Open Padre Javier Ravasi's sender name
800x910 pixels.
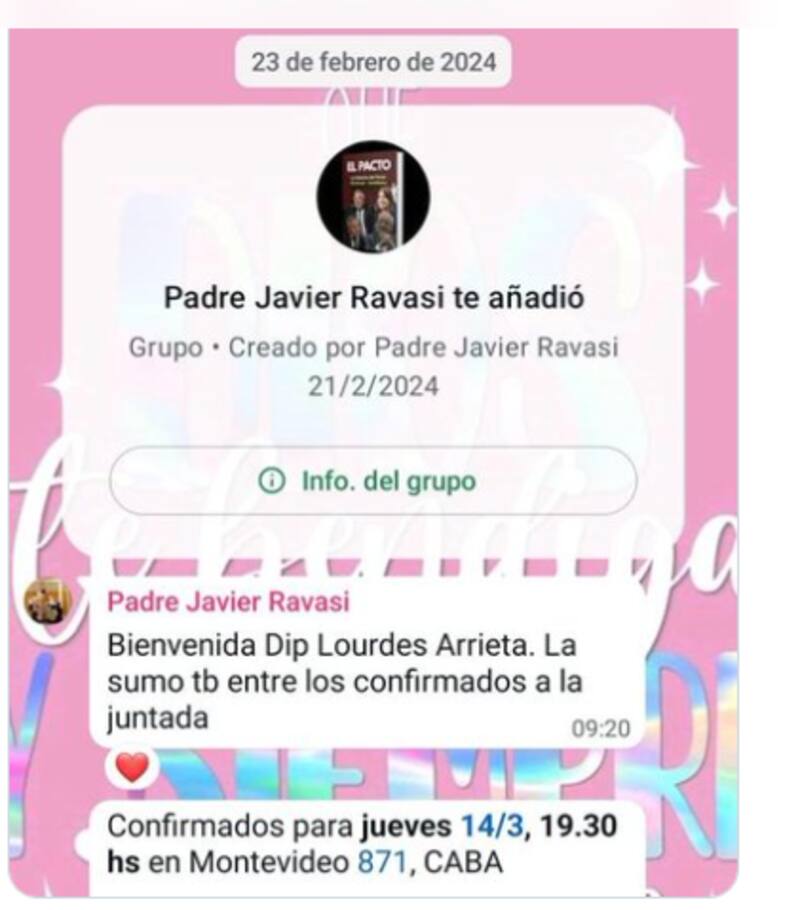point(228,603)
